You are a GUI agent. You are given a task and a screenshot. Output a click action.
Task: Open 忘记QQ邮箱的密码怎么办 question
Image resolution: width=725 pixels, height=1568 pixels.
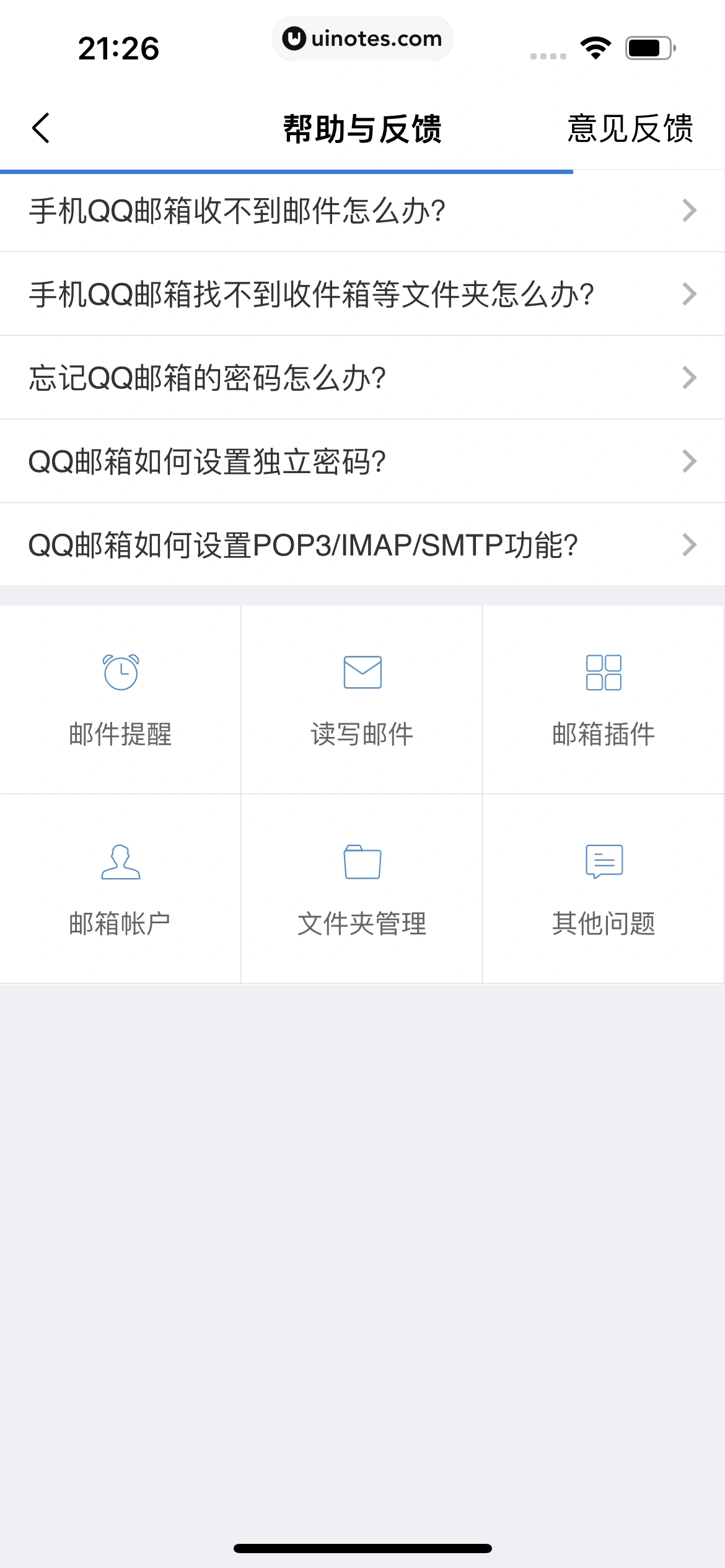coord(362,378)
